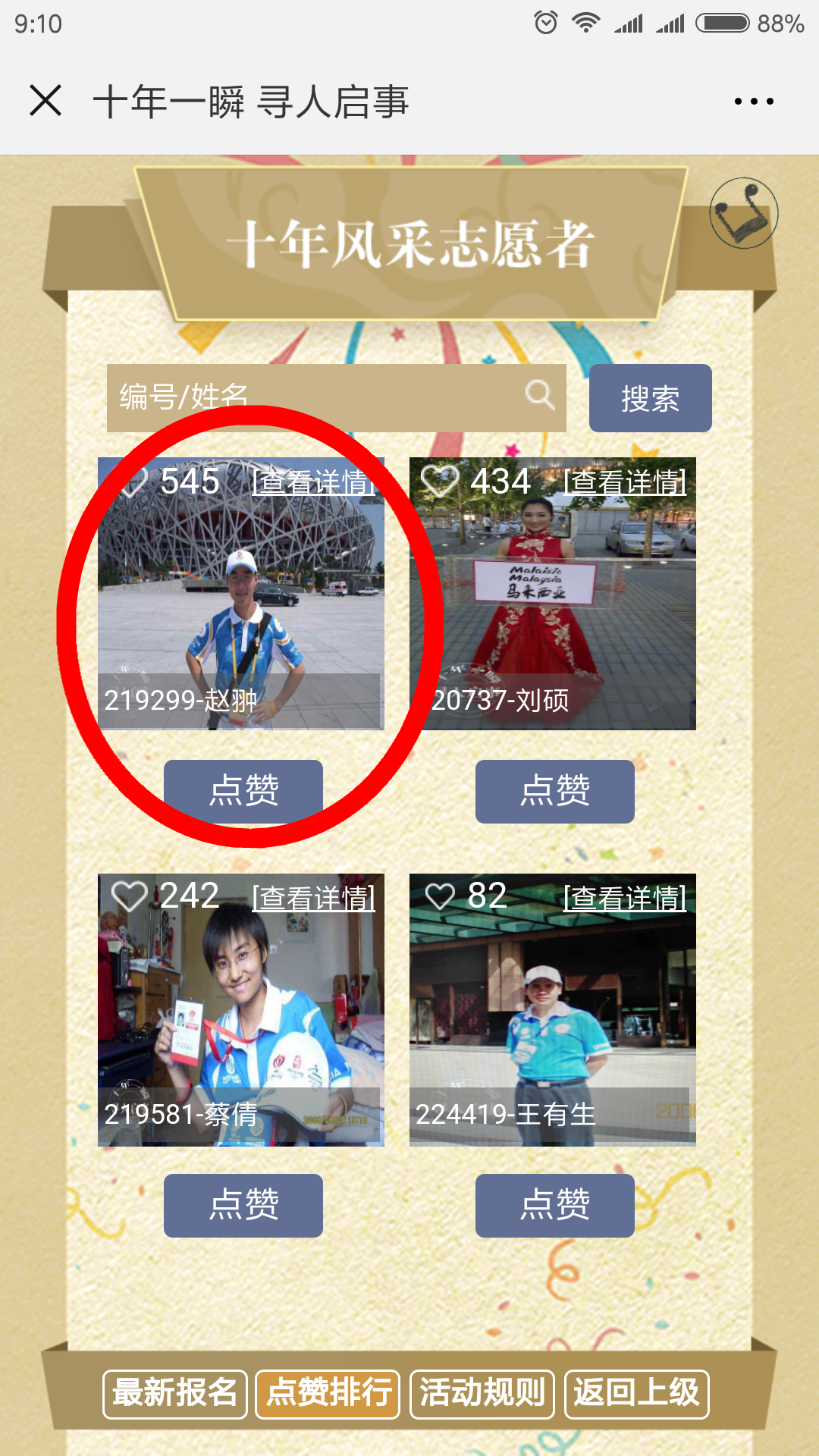
Task: Open 查看详情 for volunteer 224419-王有生
Action: pos(623,897)
